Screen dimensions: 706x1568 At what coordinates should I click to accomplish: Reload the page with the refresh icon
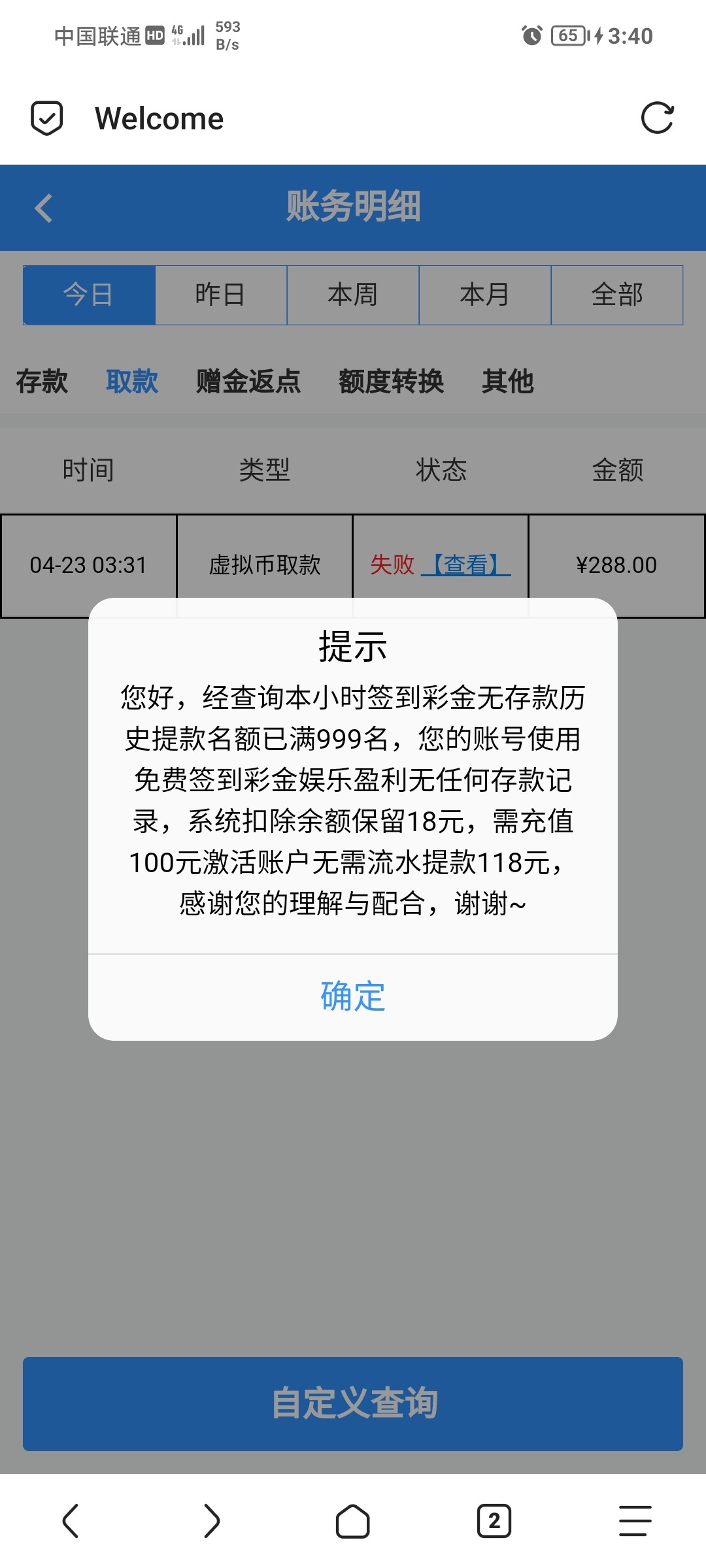(x=657, y=118)
